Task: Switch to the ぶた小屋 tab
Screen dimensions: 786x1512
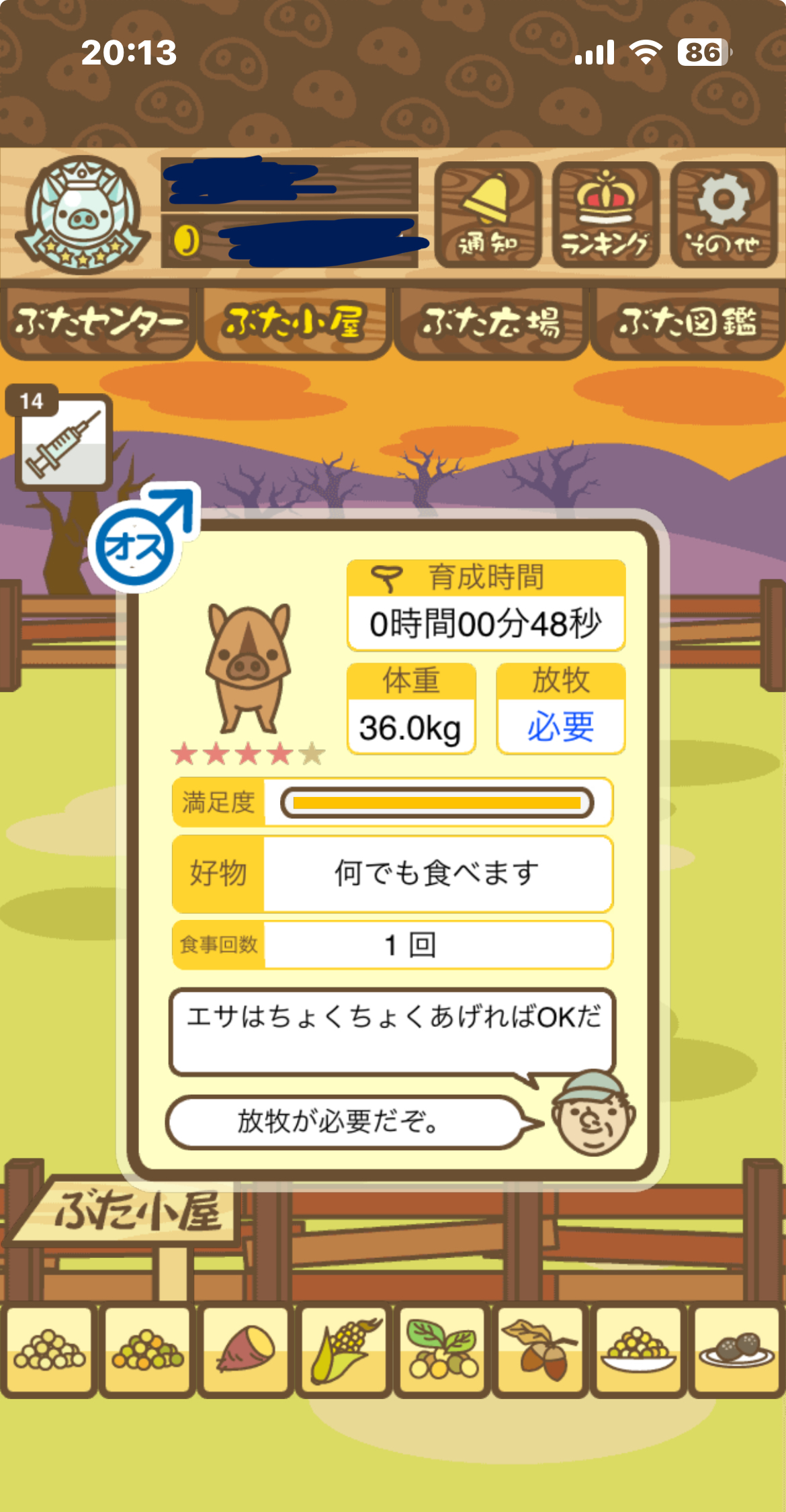Action: point(294,323)
